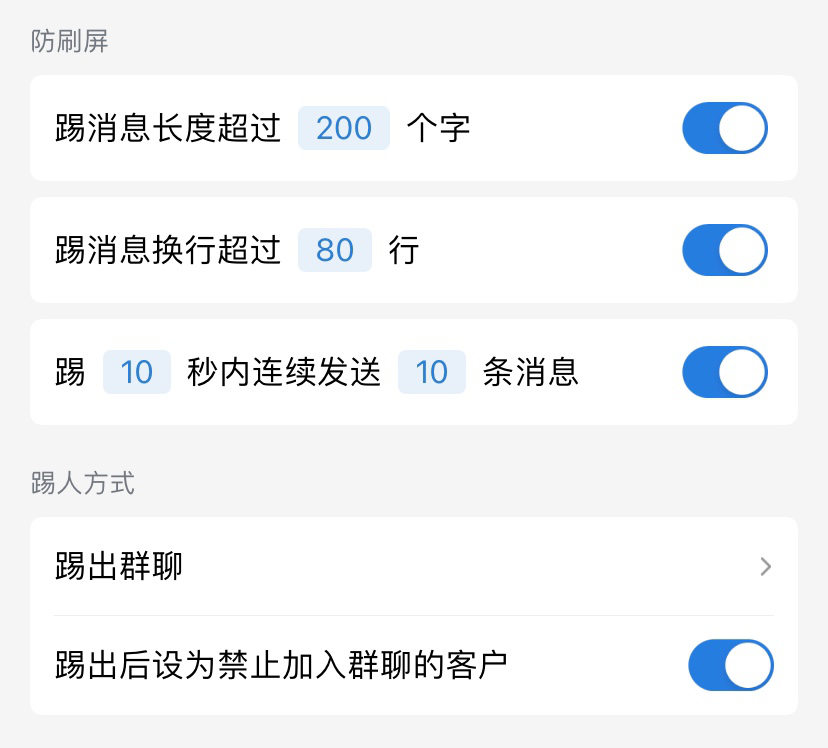Edit the seconds value before 秒内连续发送

point(137,372)
